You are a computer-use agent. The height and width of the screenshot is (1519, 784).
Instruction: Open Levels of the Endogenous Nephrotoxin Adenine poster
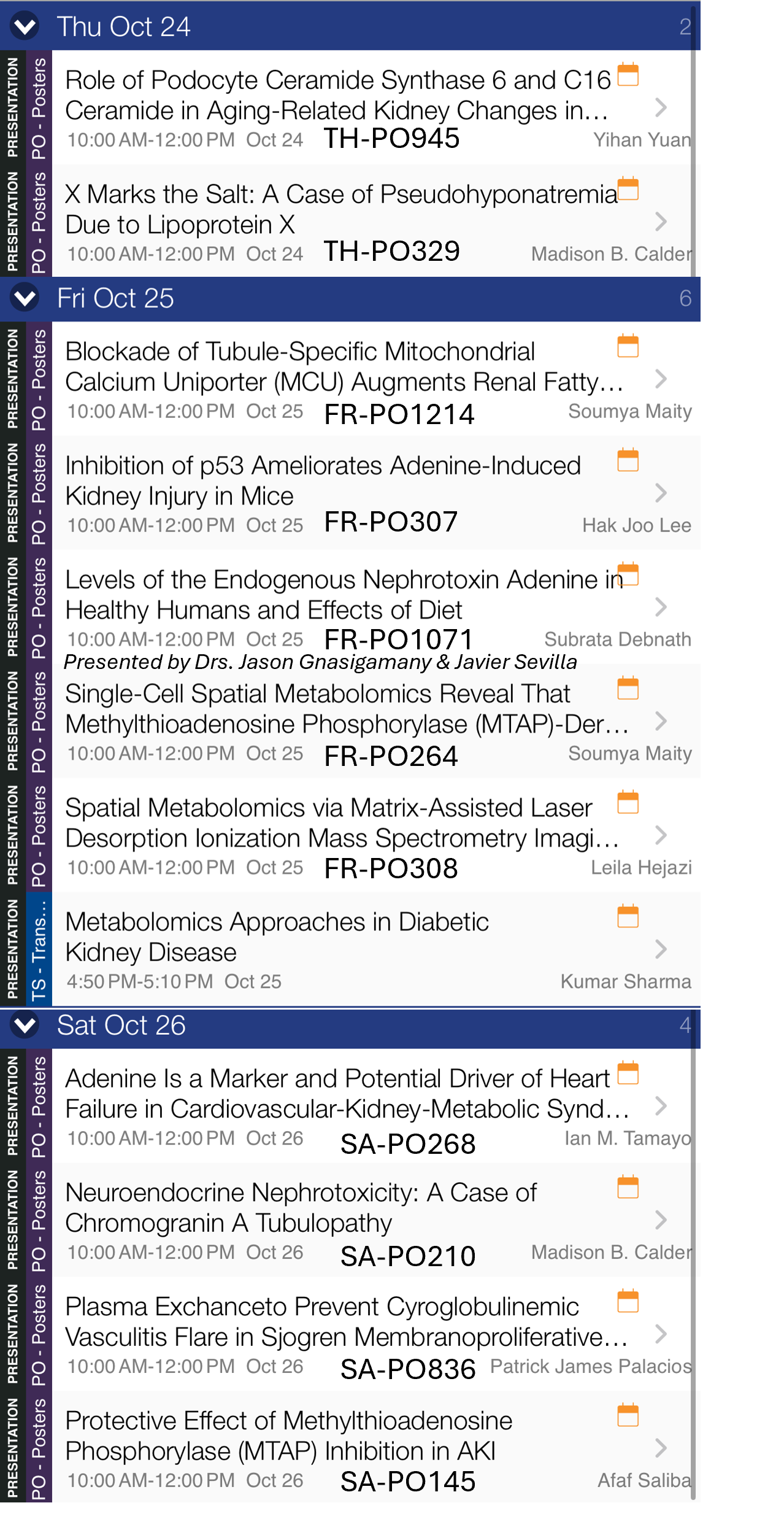pos(376,607)
